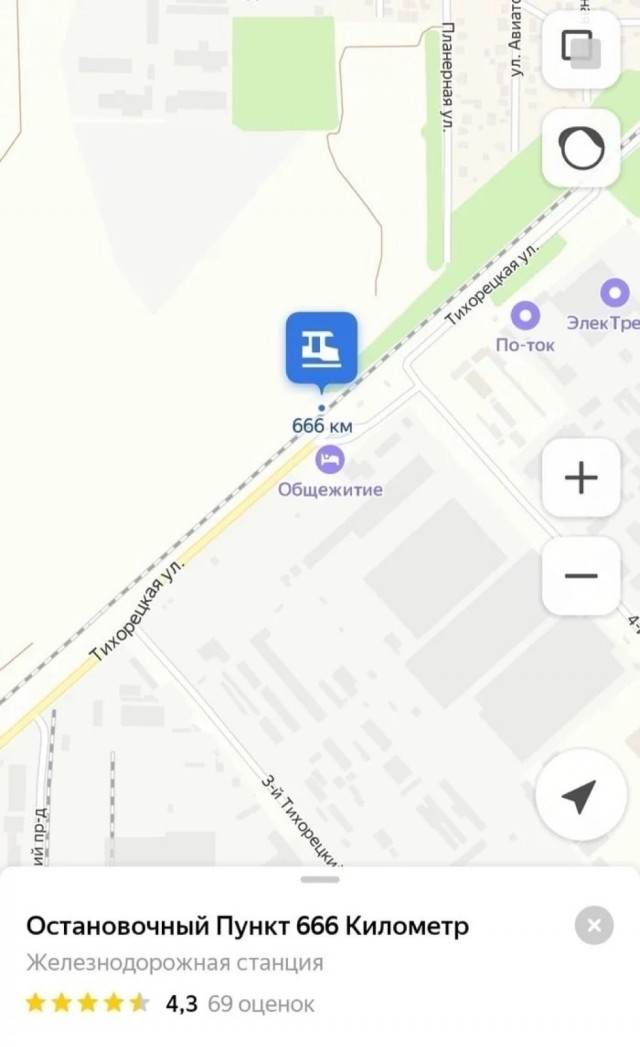Image resolution: width=640 pixels, height=1047 pixels.
Task: Open the map layers button
Action: tap(581, 49)
